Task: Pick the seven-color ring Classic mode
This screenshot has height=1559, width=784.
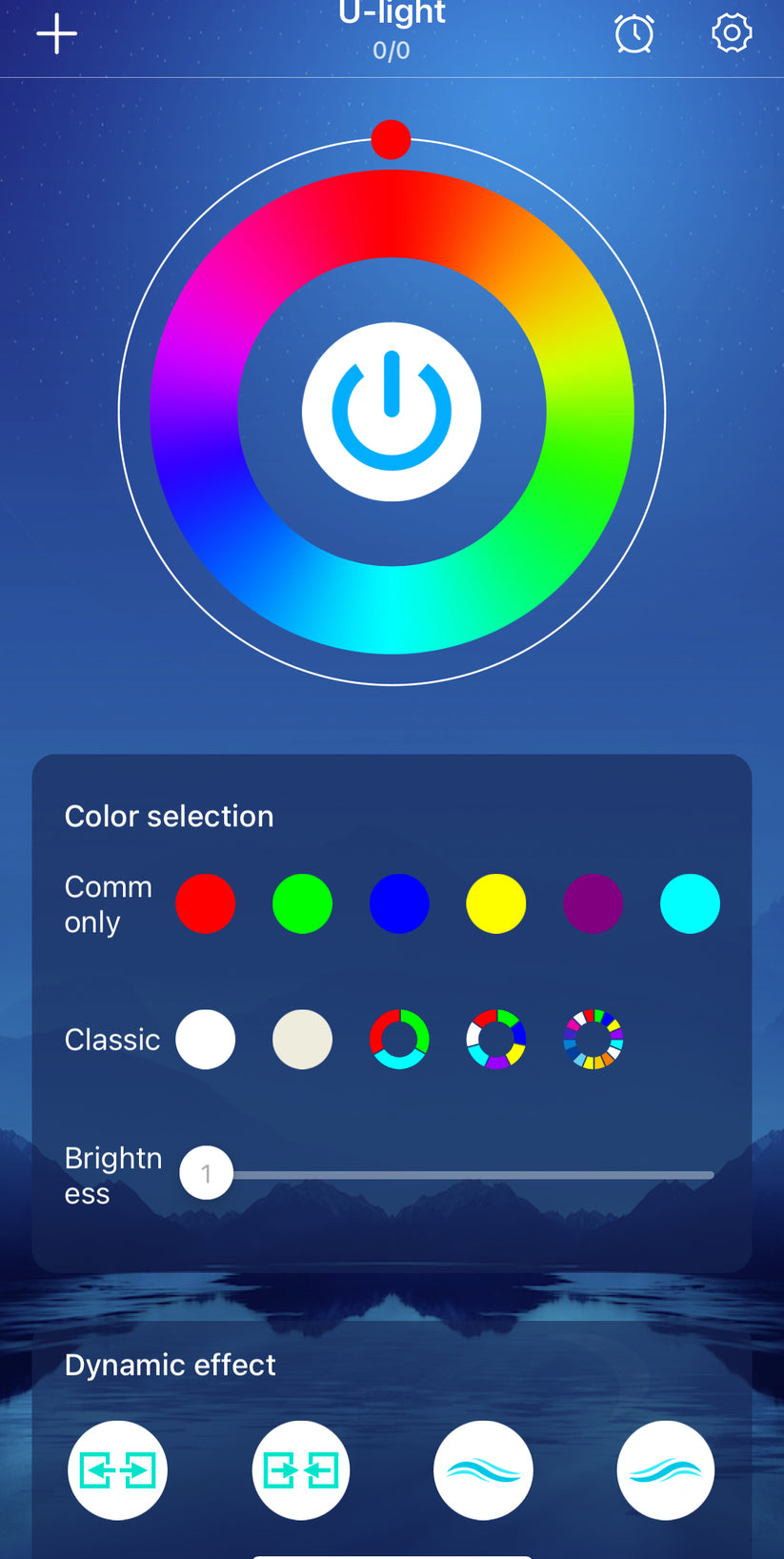Action: point(495,1040)
